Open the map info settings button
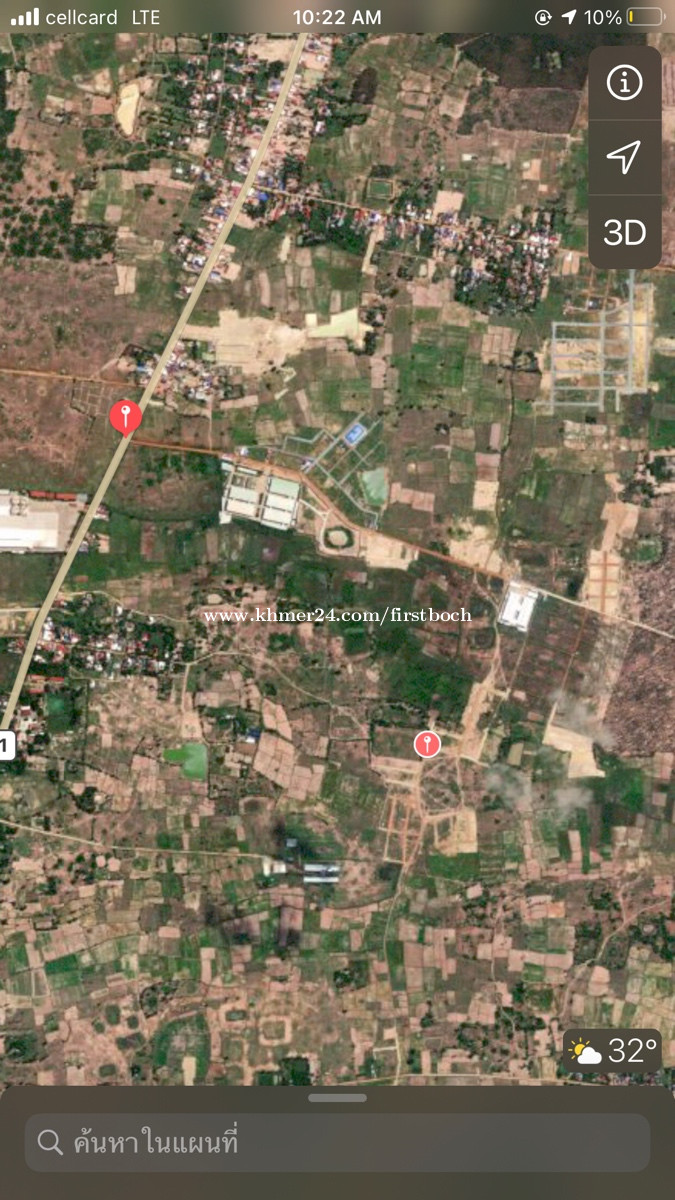 [x=624, y=83]
